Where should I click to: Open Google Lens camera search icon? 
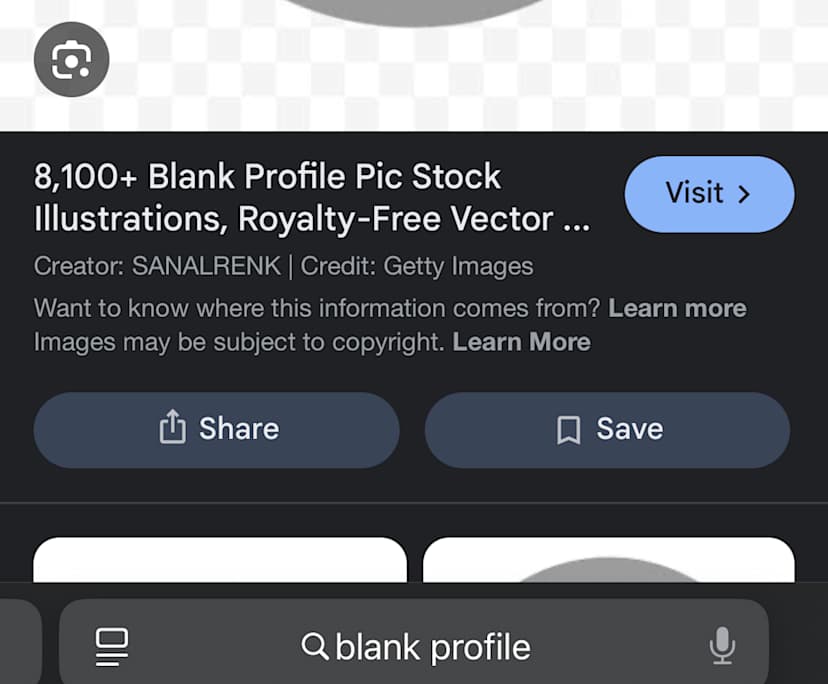(71, 60)
